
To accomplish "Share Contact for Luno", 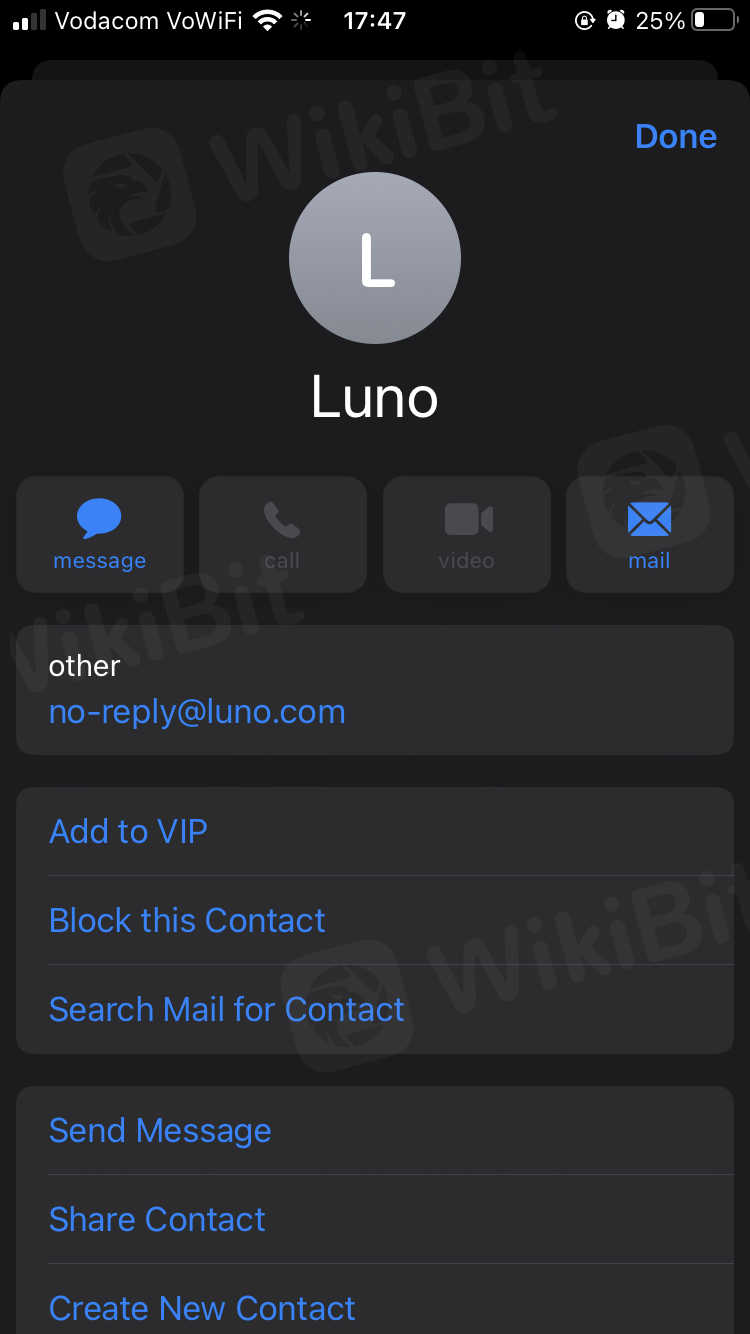I will tap(157, 1219).
